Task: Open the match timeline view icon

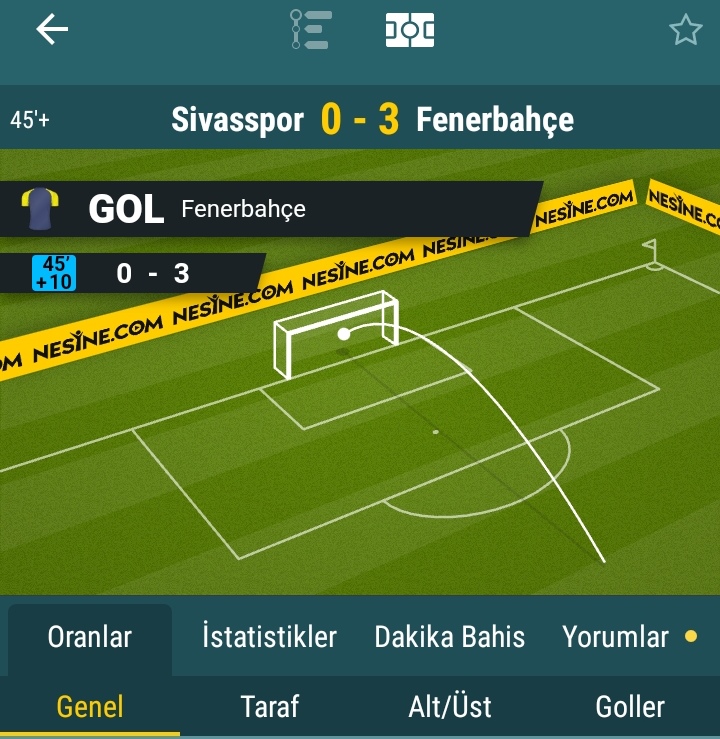Action: pos(310,30)
